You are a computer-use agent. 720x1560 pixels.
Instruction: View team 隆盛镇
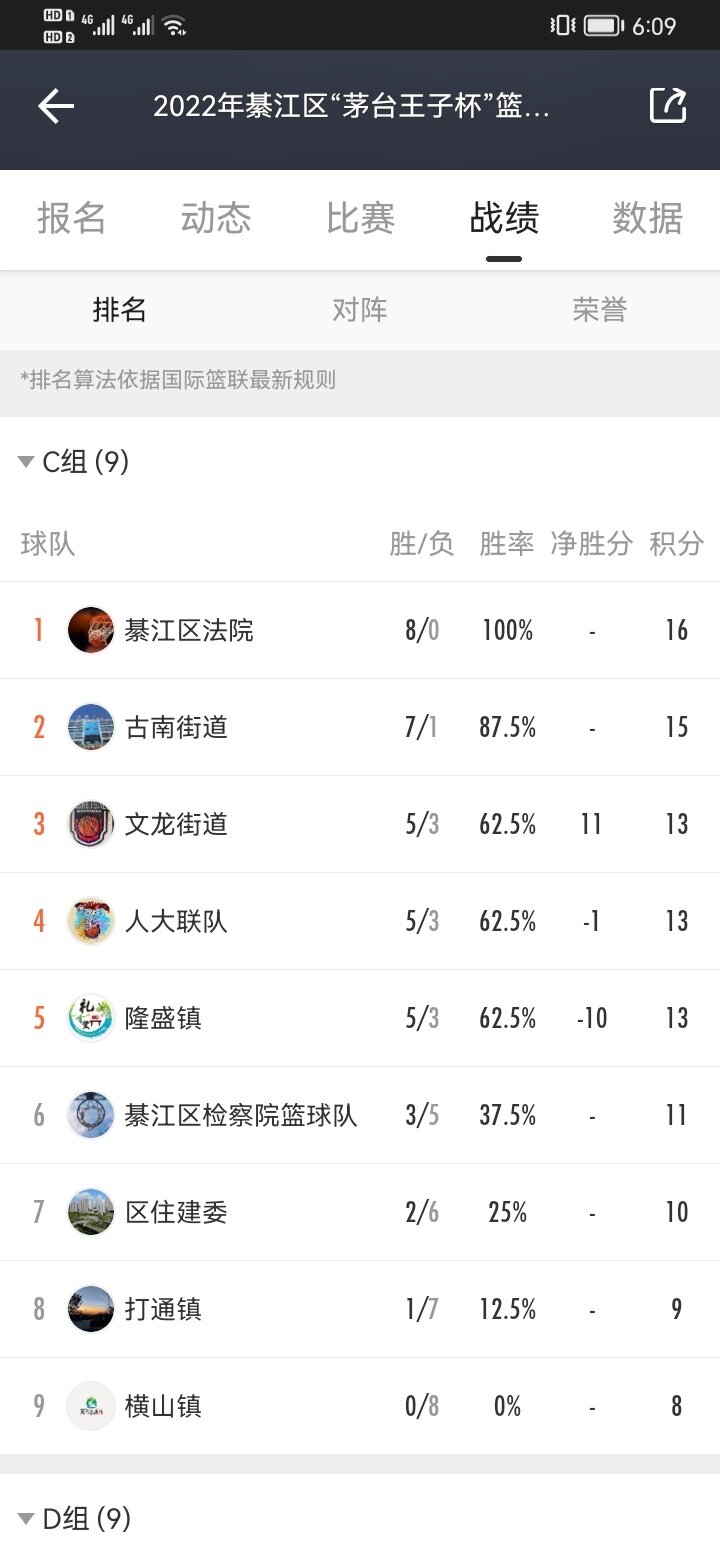coord(360,1018)
